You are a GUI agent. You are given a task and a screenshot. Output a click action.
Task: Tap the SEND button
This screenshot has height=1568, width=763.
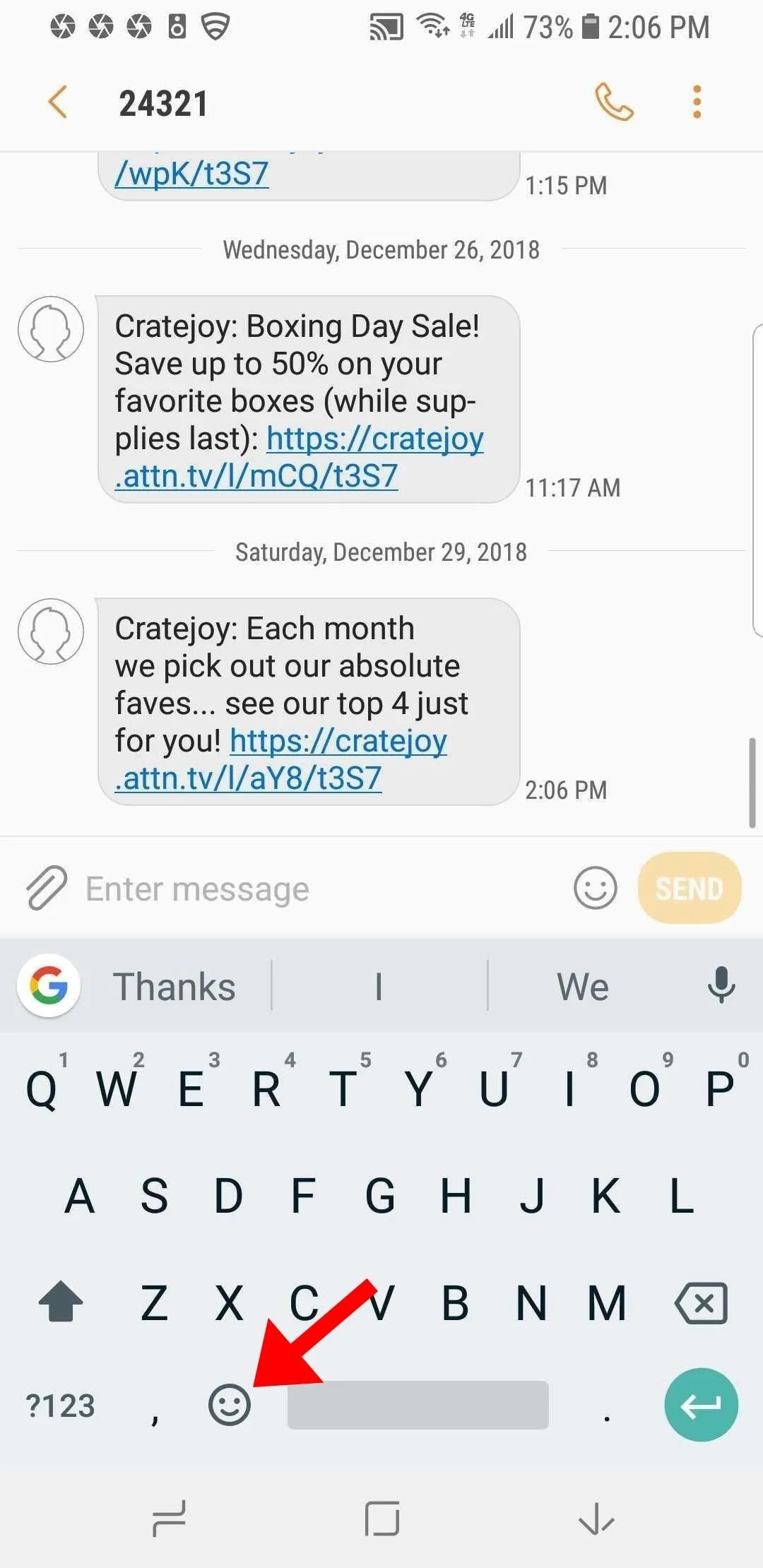coord(690,888)
